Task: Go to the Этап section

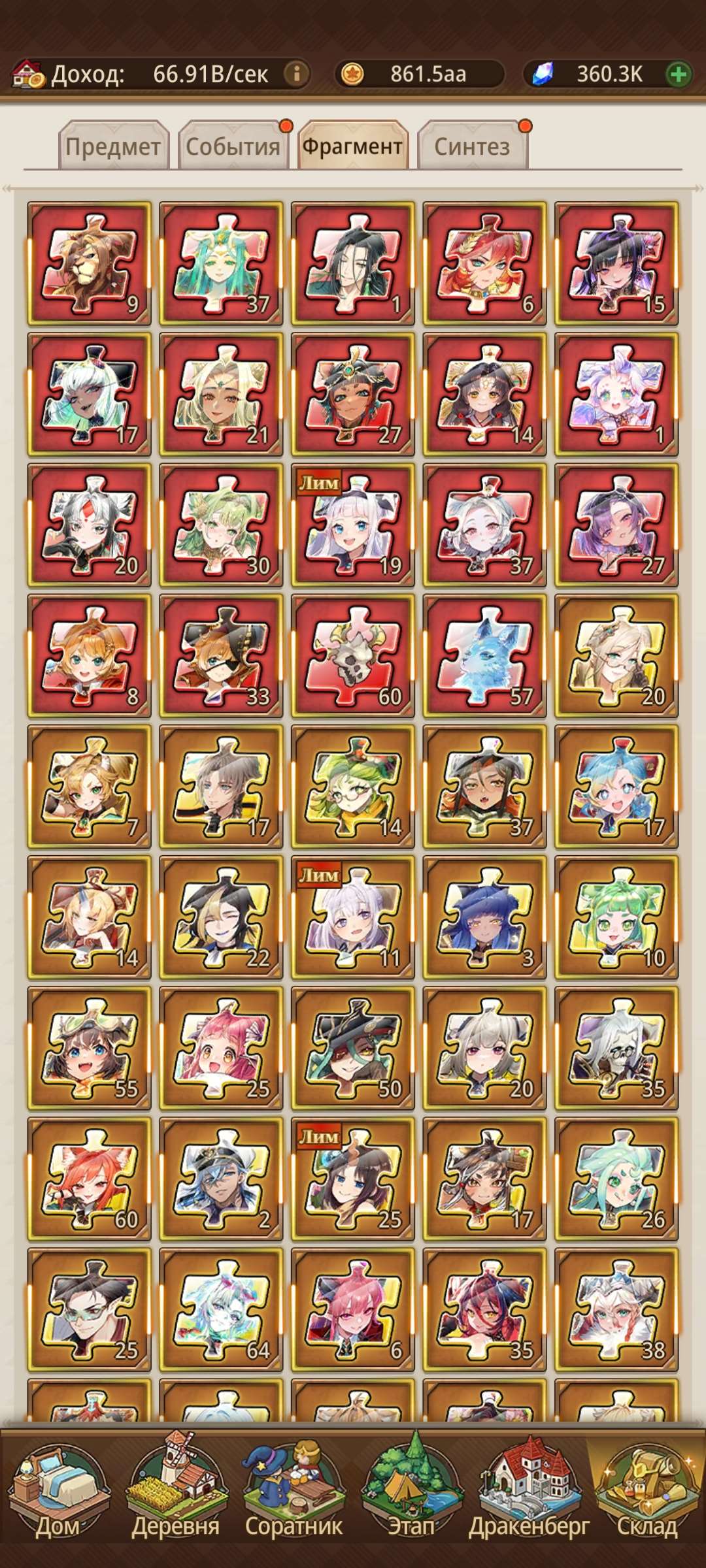Action: [x=412, y=1496]
